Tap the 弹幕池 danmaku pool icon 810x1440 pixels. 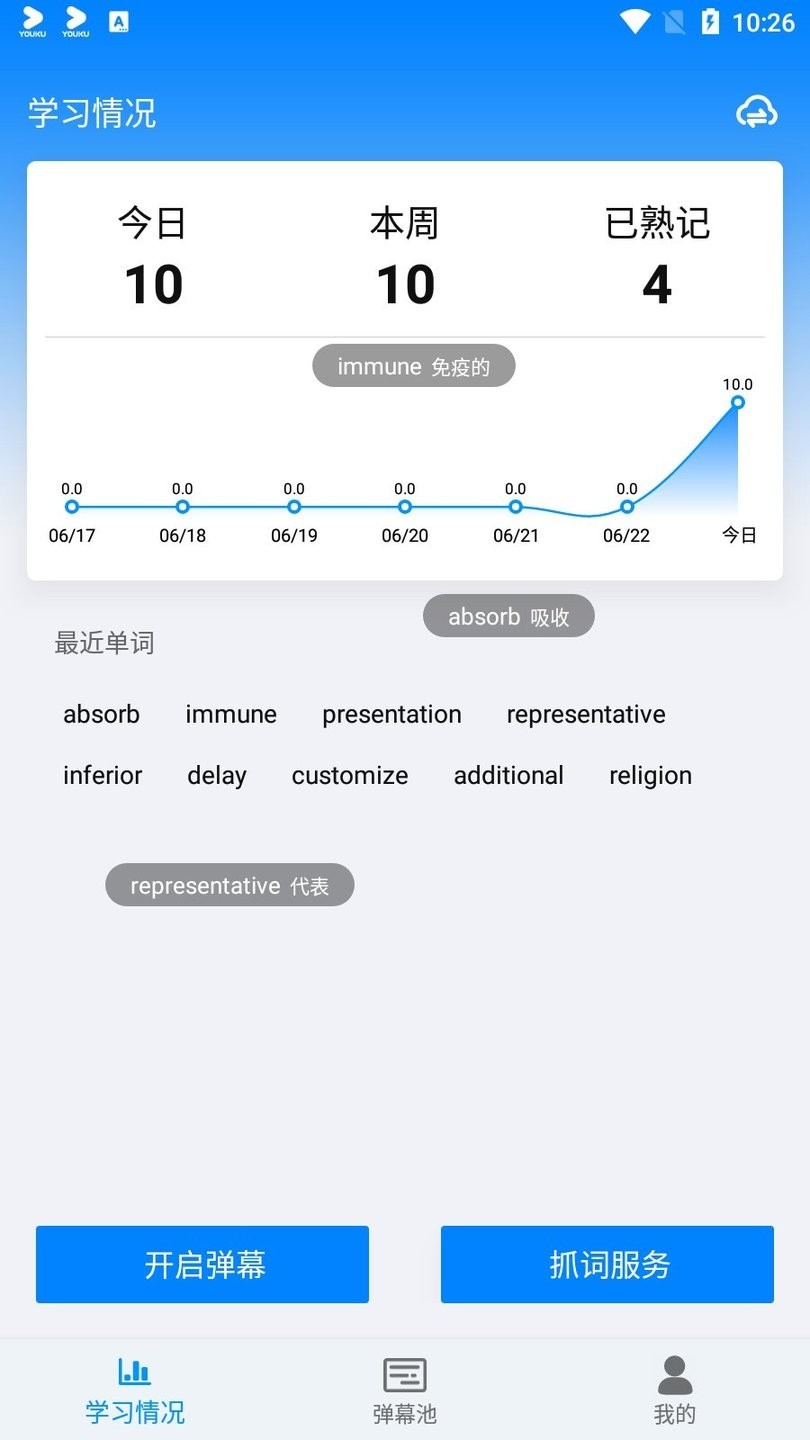[404, 1373]
